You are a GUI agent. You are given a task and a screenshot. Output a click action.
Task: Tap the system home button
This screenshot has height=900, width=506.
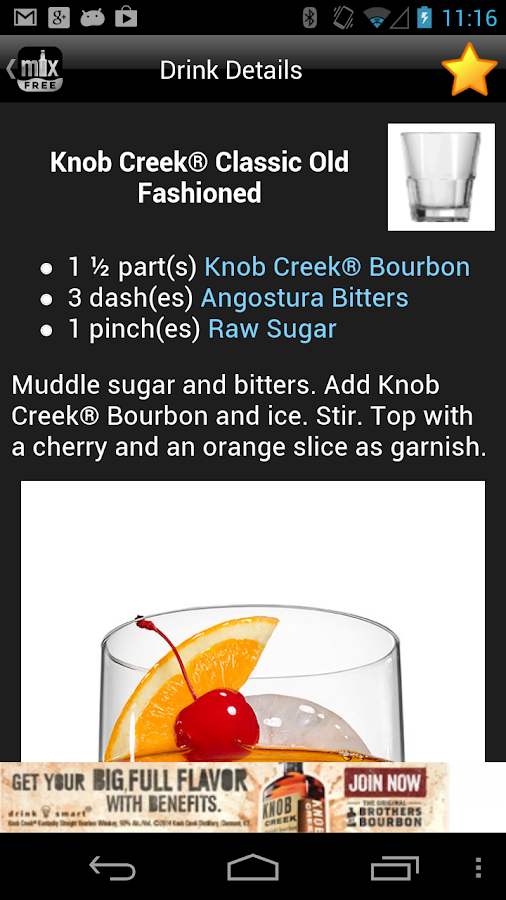click(x=253, y=867)
